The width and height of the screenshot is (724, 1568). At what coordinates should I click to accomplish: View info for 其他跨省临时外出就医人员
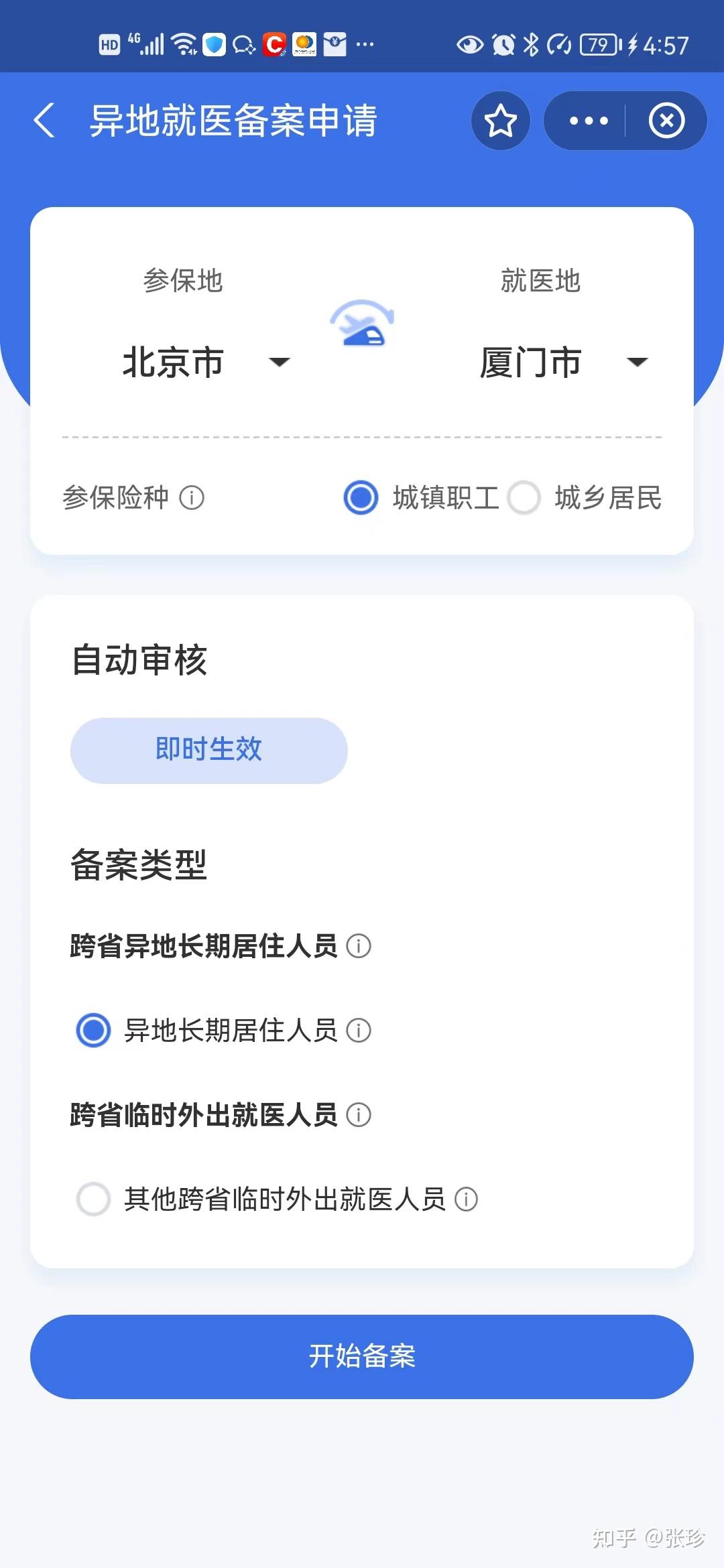click(x=467, y=1199)
